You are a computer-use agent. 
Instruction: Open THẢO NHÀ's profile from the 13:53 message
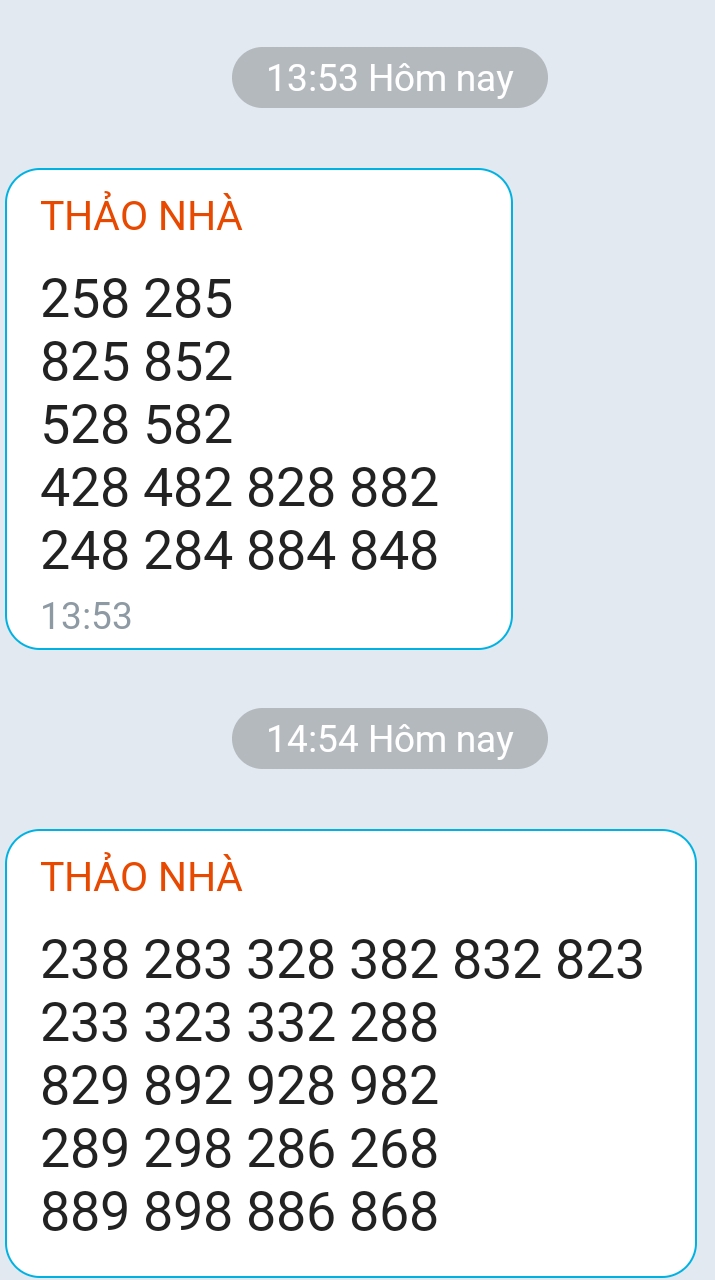[141, 216]
